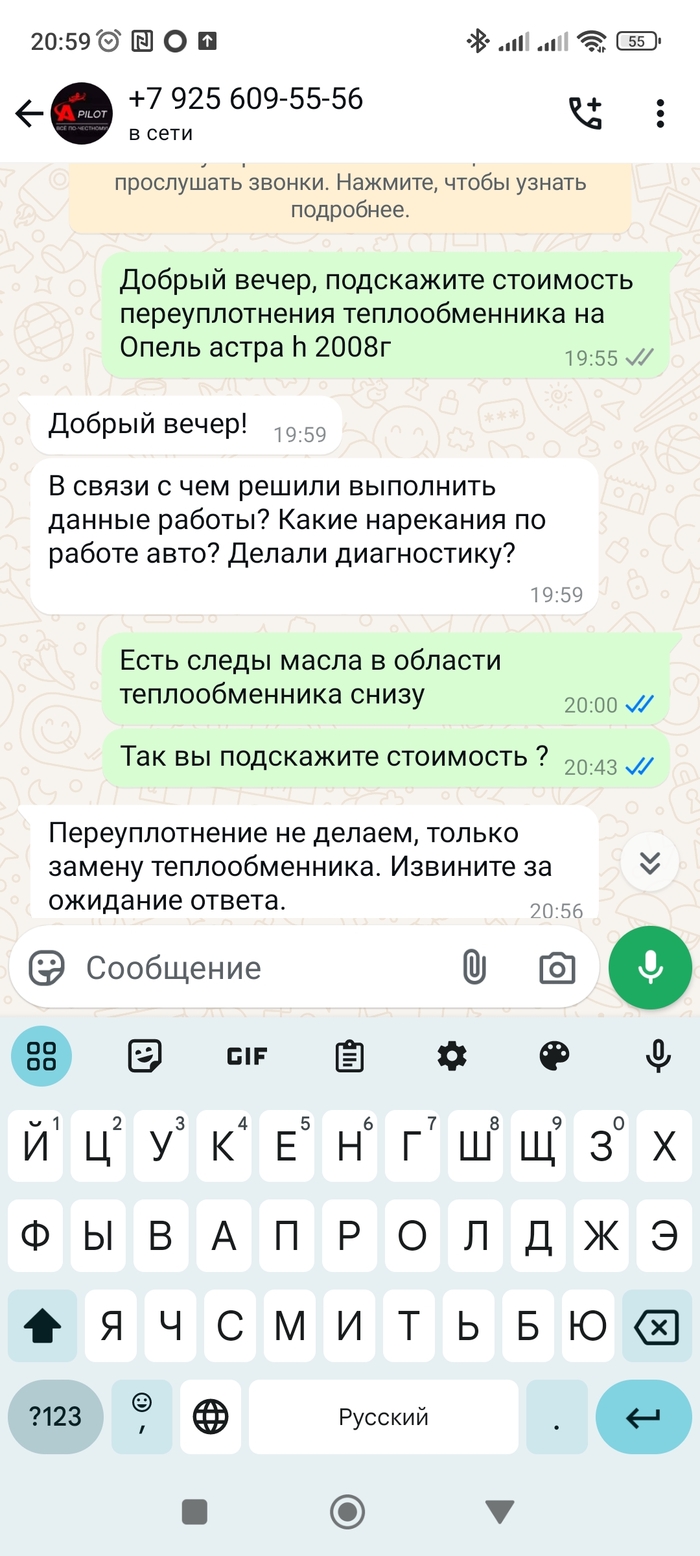
Task: Record a voice message with the green mic
Action: [650, 968]
